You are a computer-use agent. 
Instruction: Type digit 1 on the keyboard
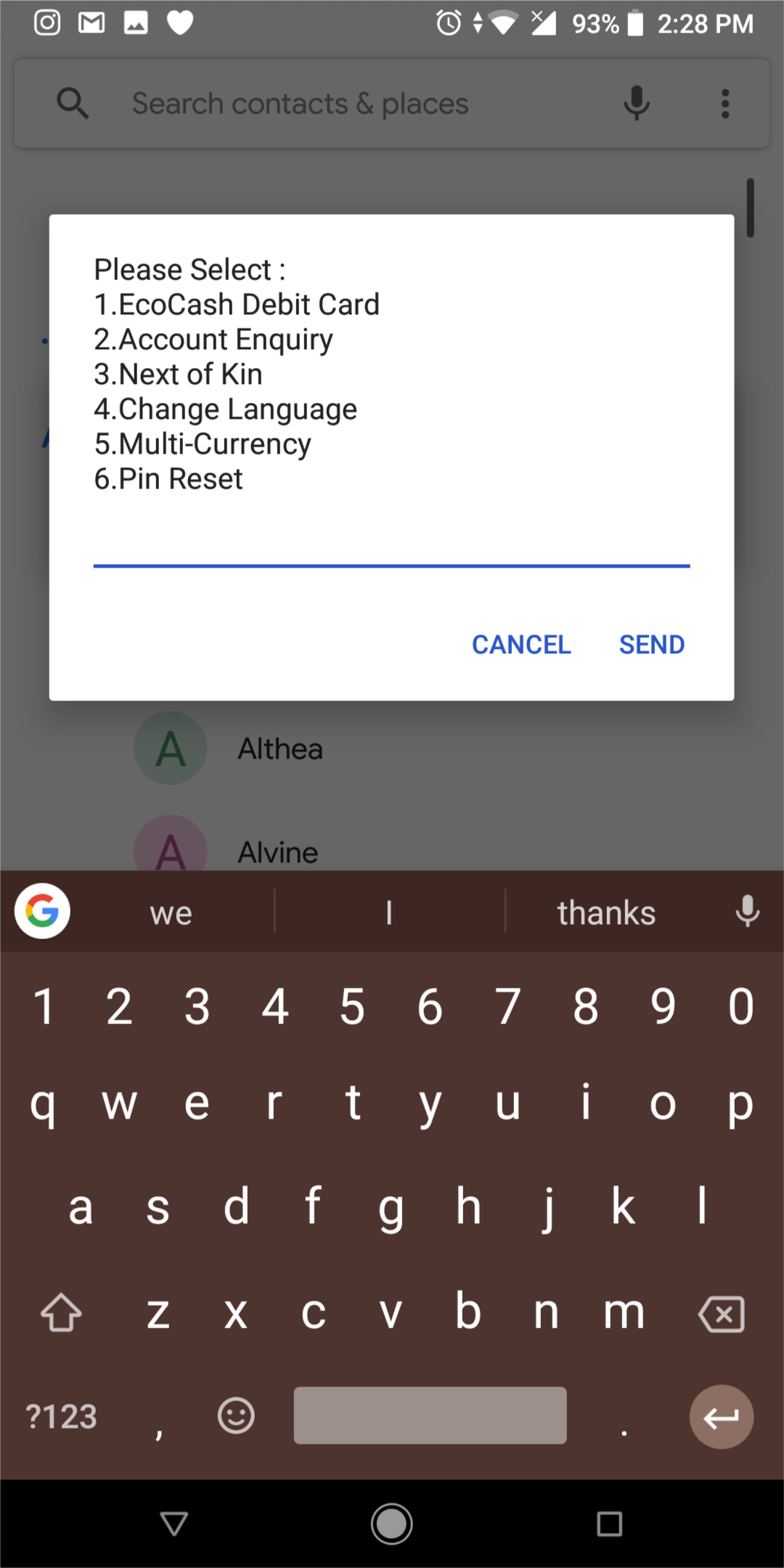click(42, 1006)
